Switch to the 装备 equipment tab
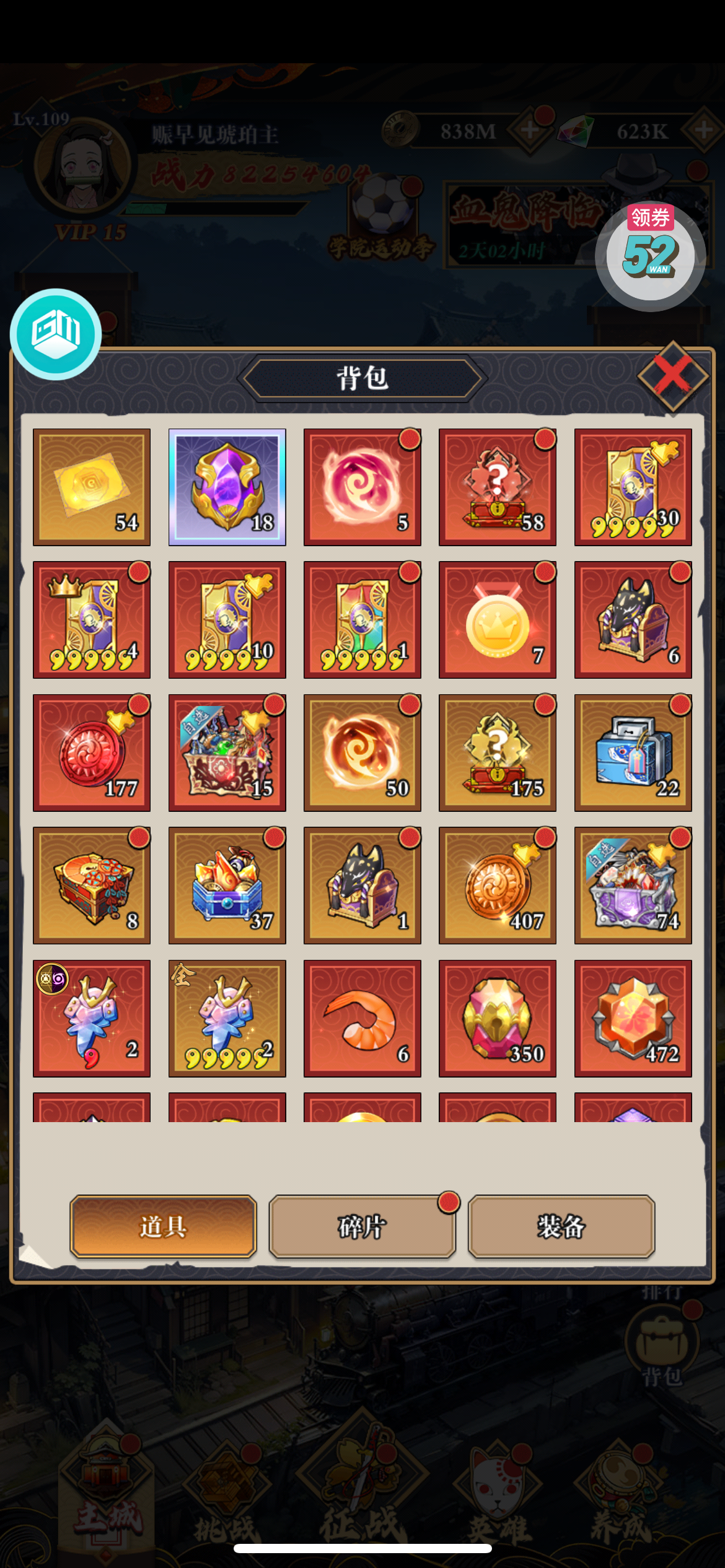Viewport: 725px width, 1568px height. pos(561,1226)
